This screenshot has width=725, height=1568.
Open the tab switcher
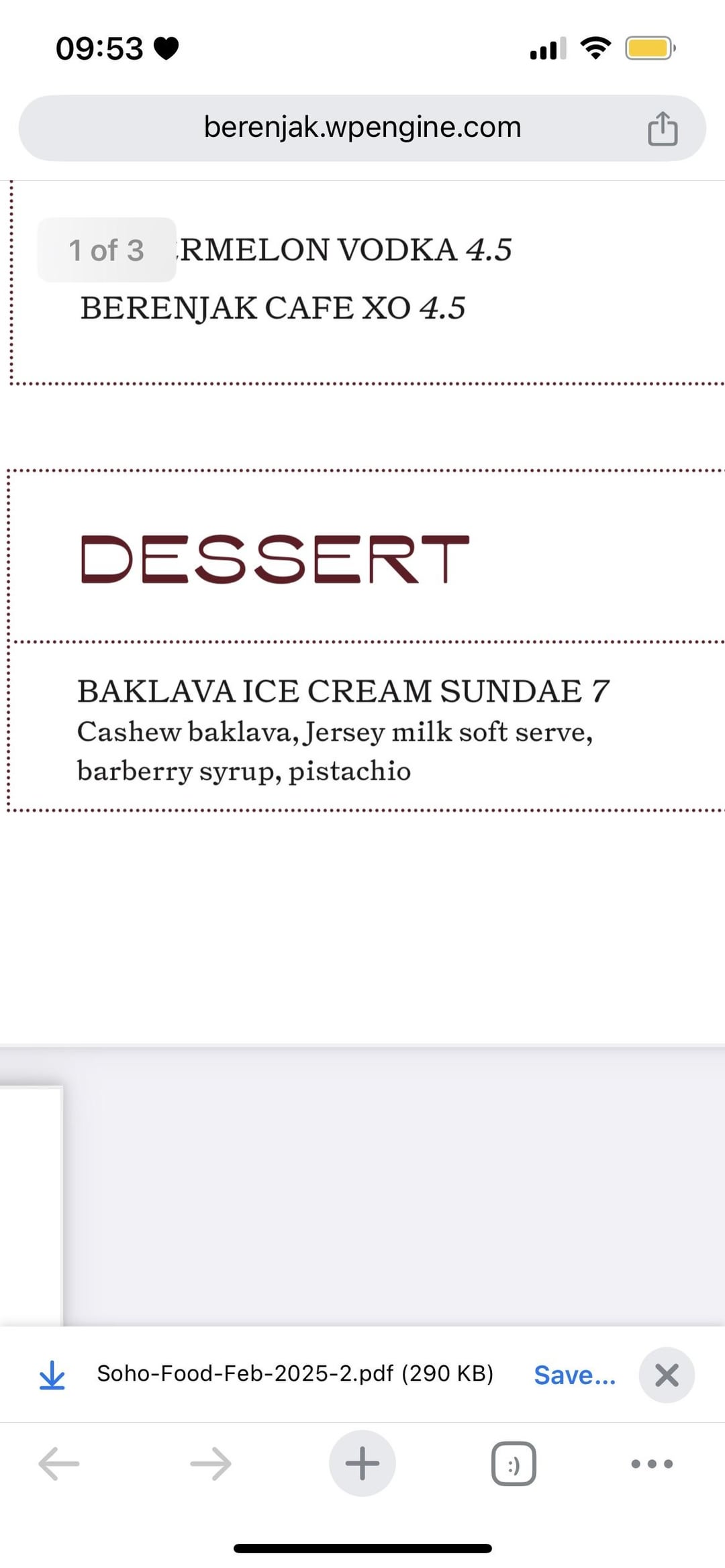pyautogui.click(x=514, y=1463)
